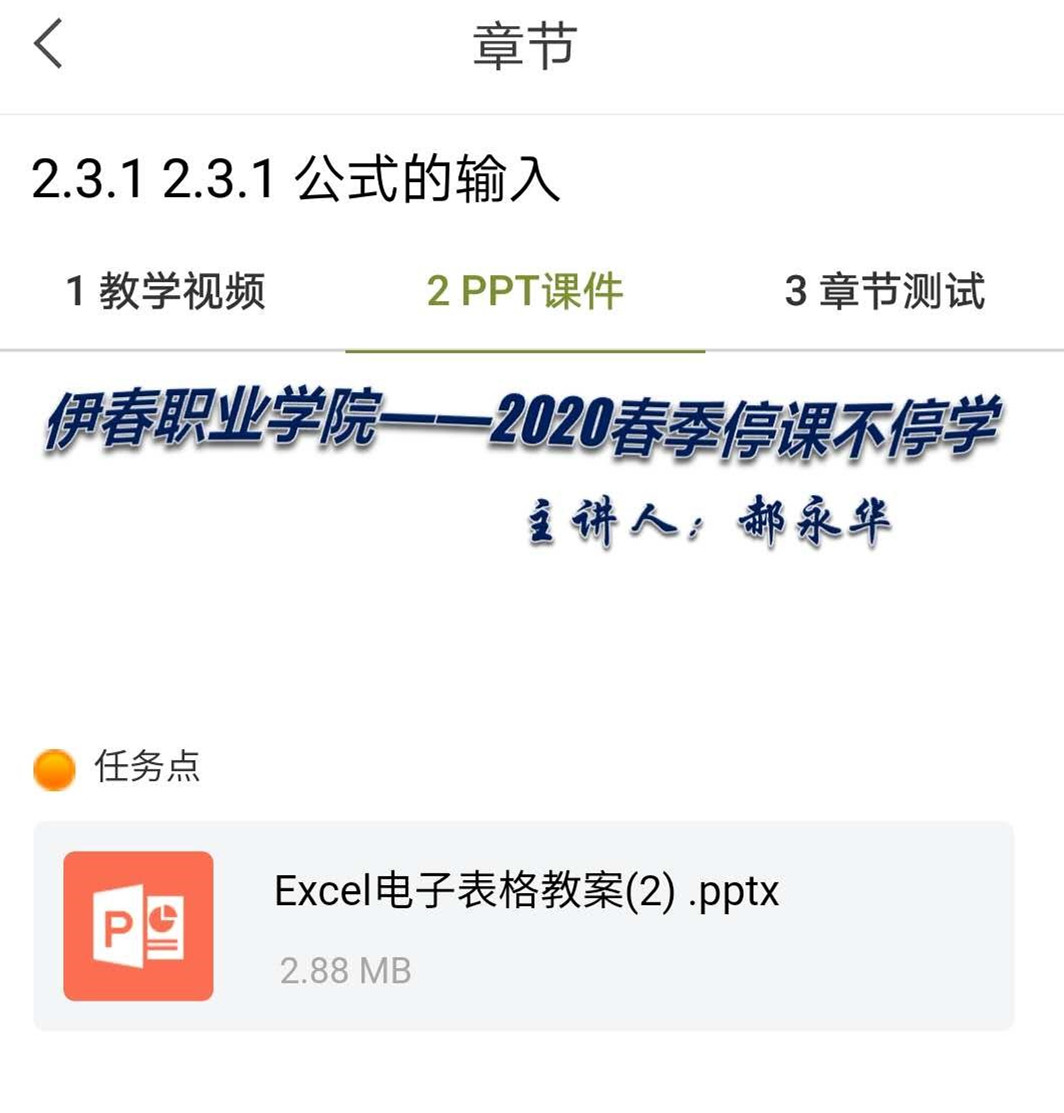The width and height of the screenshot is (1064, 1113).
Task: Click the 2.88 MB file size text
Action: point(346,968)
